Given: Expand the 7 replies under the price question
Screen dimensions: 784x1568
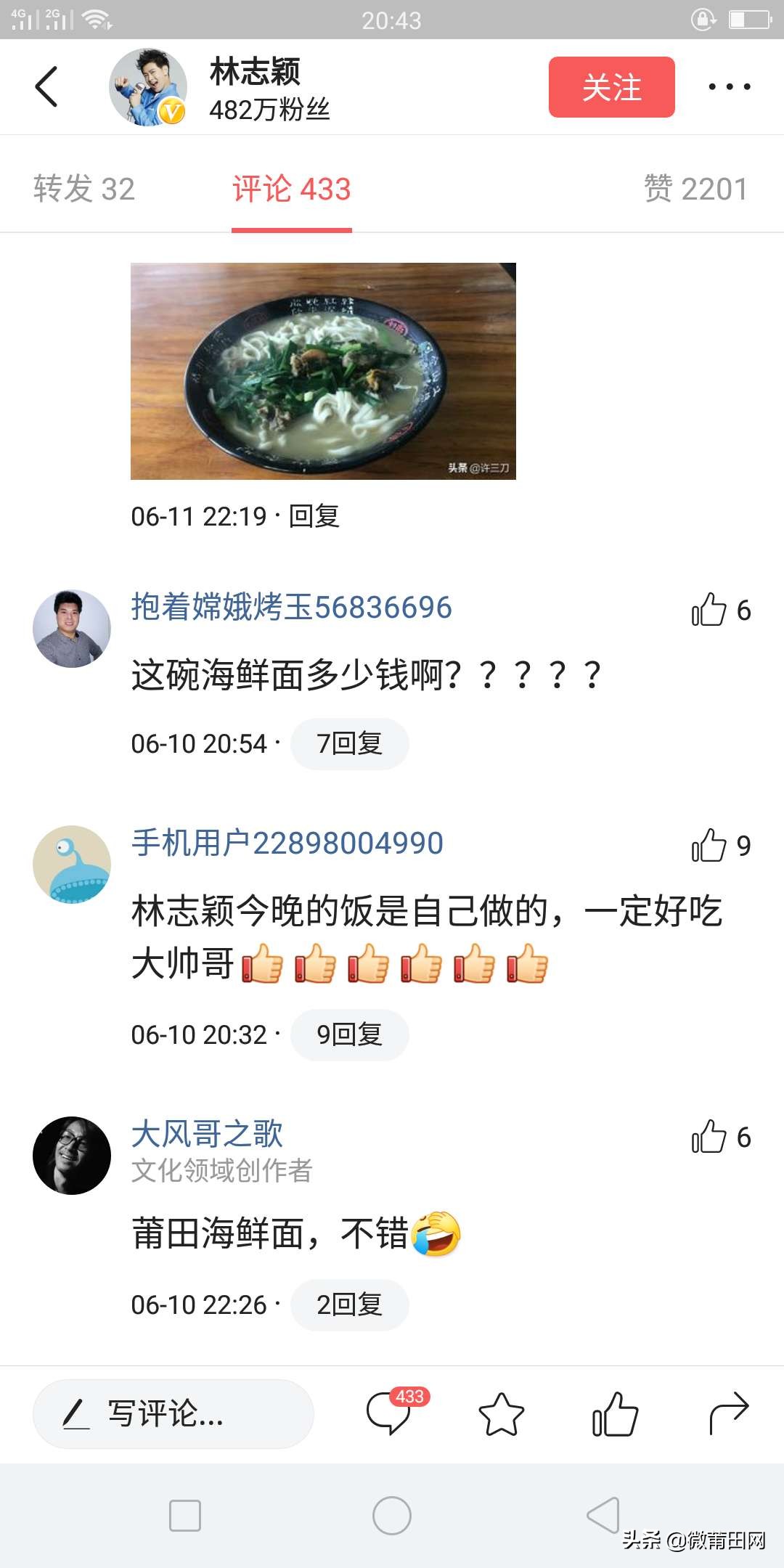Looking at the screenshot, I should 348,743.
